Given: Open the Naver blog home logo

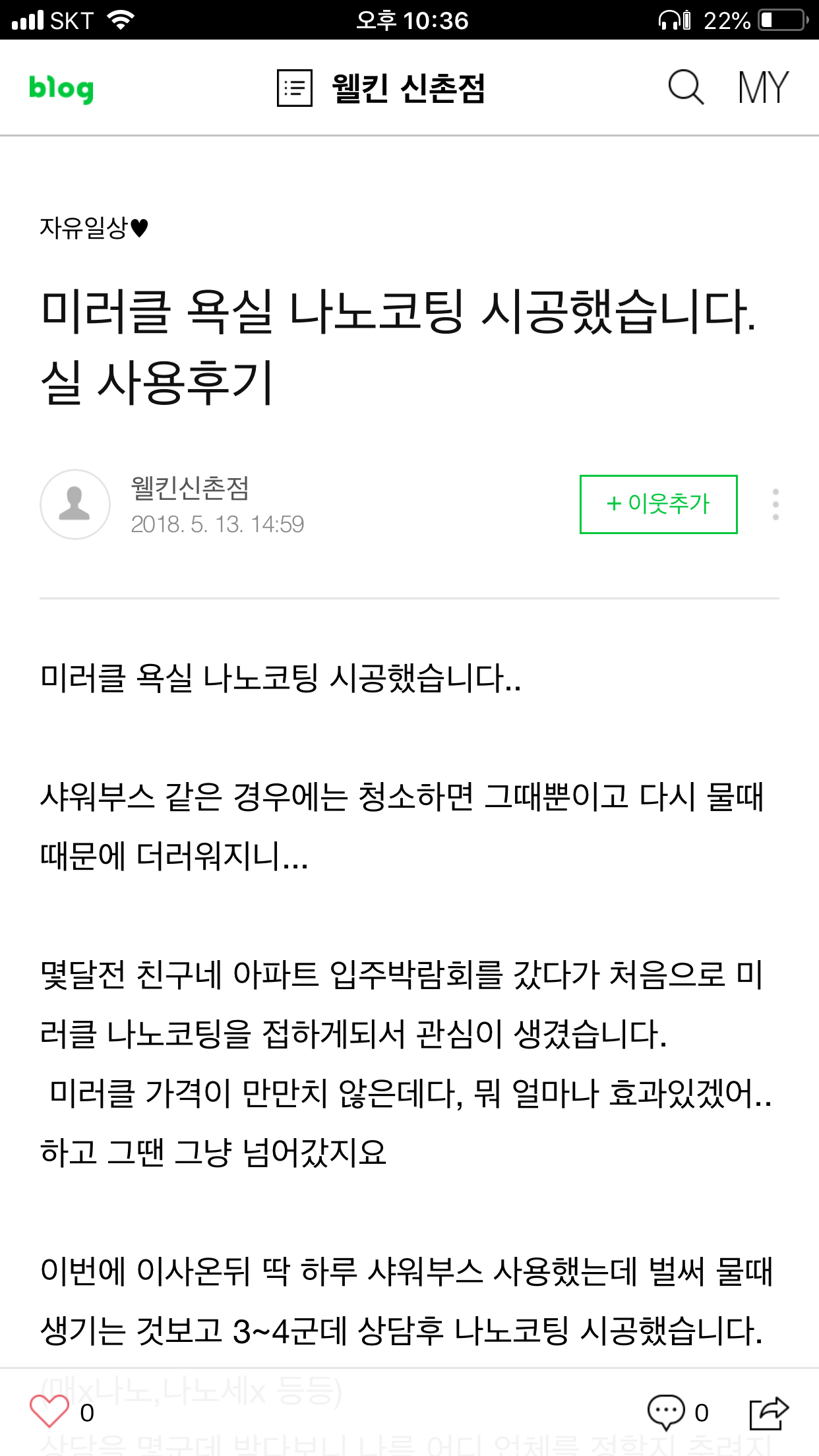Looking at the screenshot, I should pyautogui.click(x=61, y=88).
